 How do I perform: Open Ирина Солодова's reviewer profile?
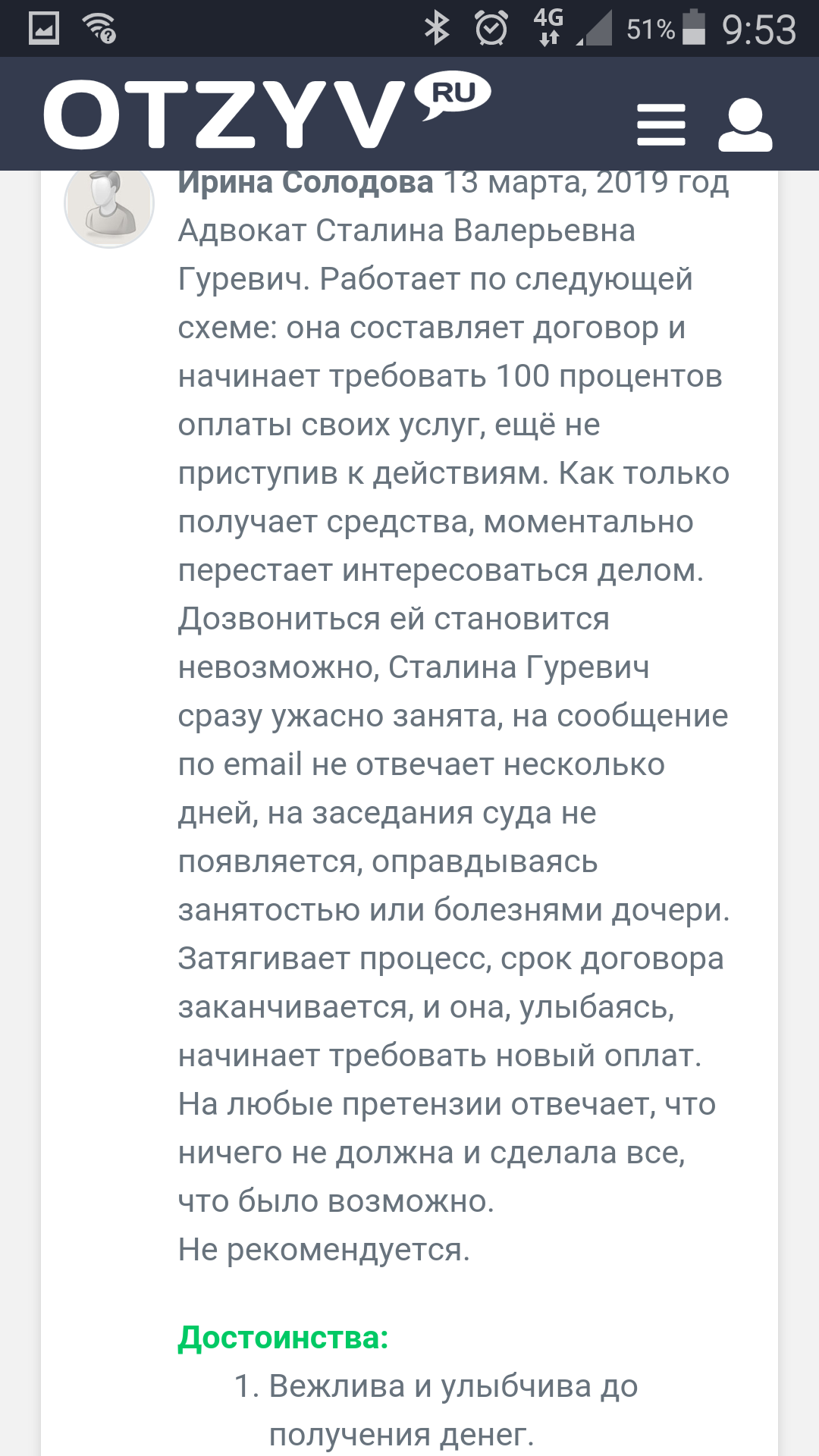(x=306, y=183)
